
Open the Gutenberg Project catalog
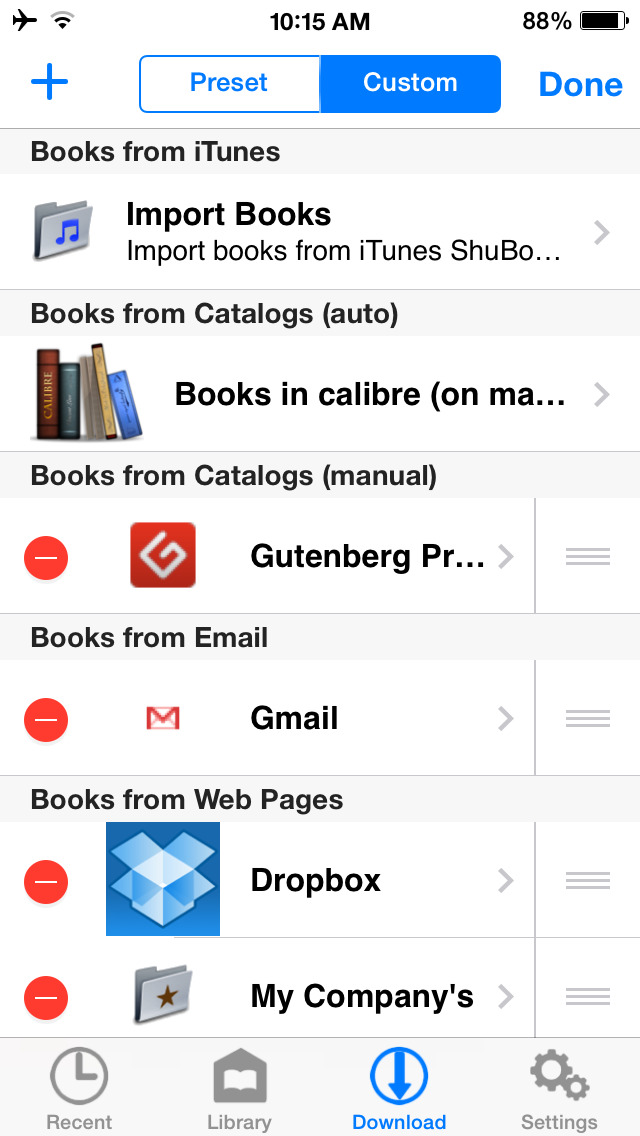coord(368,556)
